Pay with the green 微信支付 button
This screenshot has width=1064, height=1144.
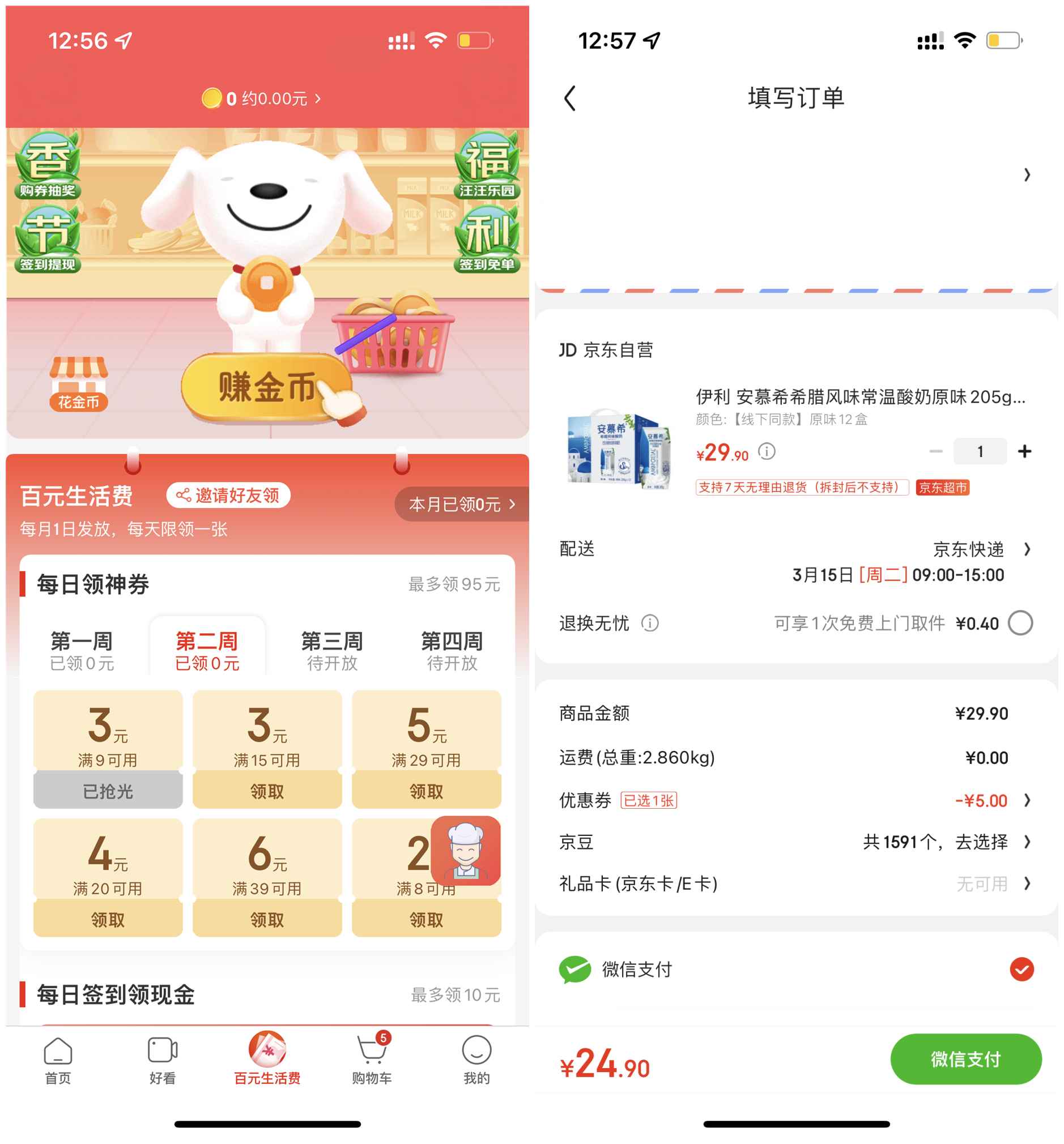tap(965, 1060)
